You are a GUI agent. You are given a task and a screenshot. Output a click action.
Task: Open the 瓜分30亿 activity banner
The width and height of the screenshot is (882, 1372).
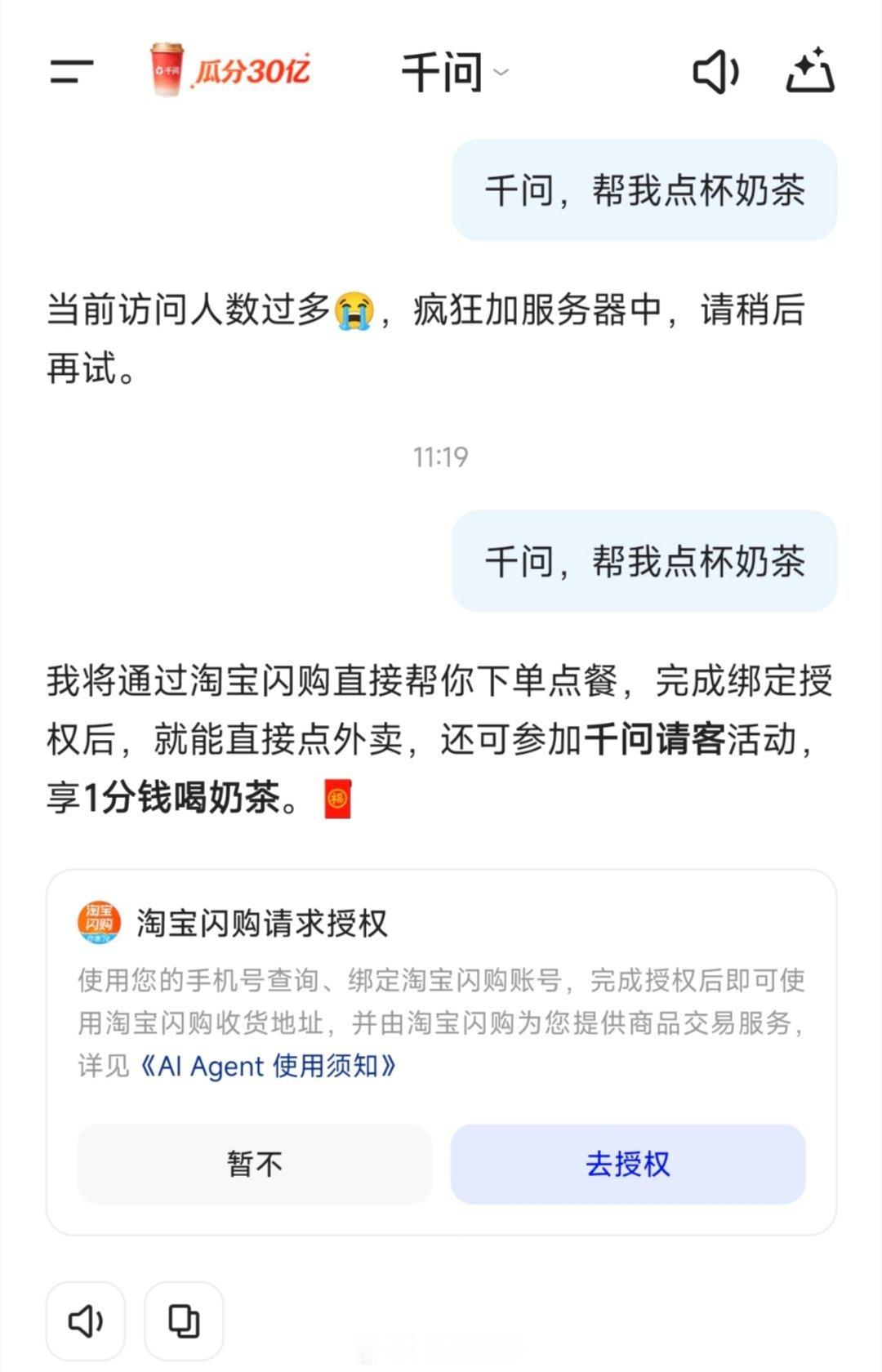tap(253, 72)
